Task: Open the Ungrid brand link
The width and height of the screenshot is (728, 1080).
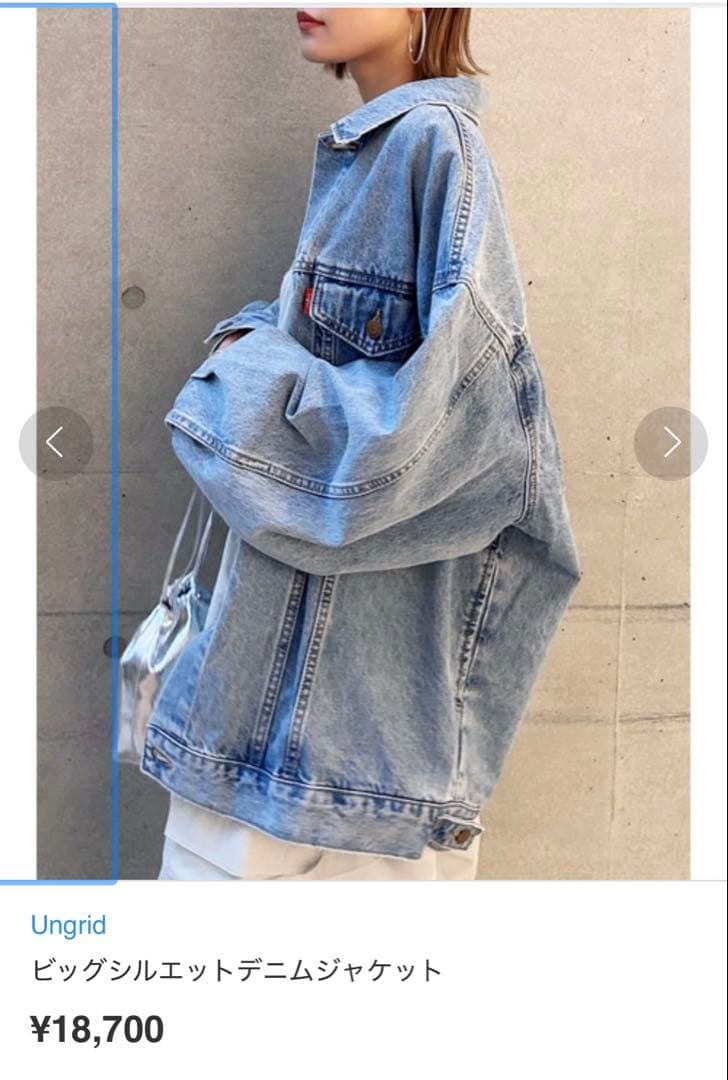Action: pyautogui.click(x=68, y=925)
